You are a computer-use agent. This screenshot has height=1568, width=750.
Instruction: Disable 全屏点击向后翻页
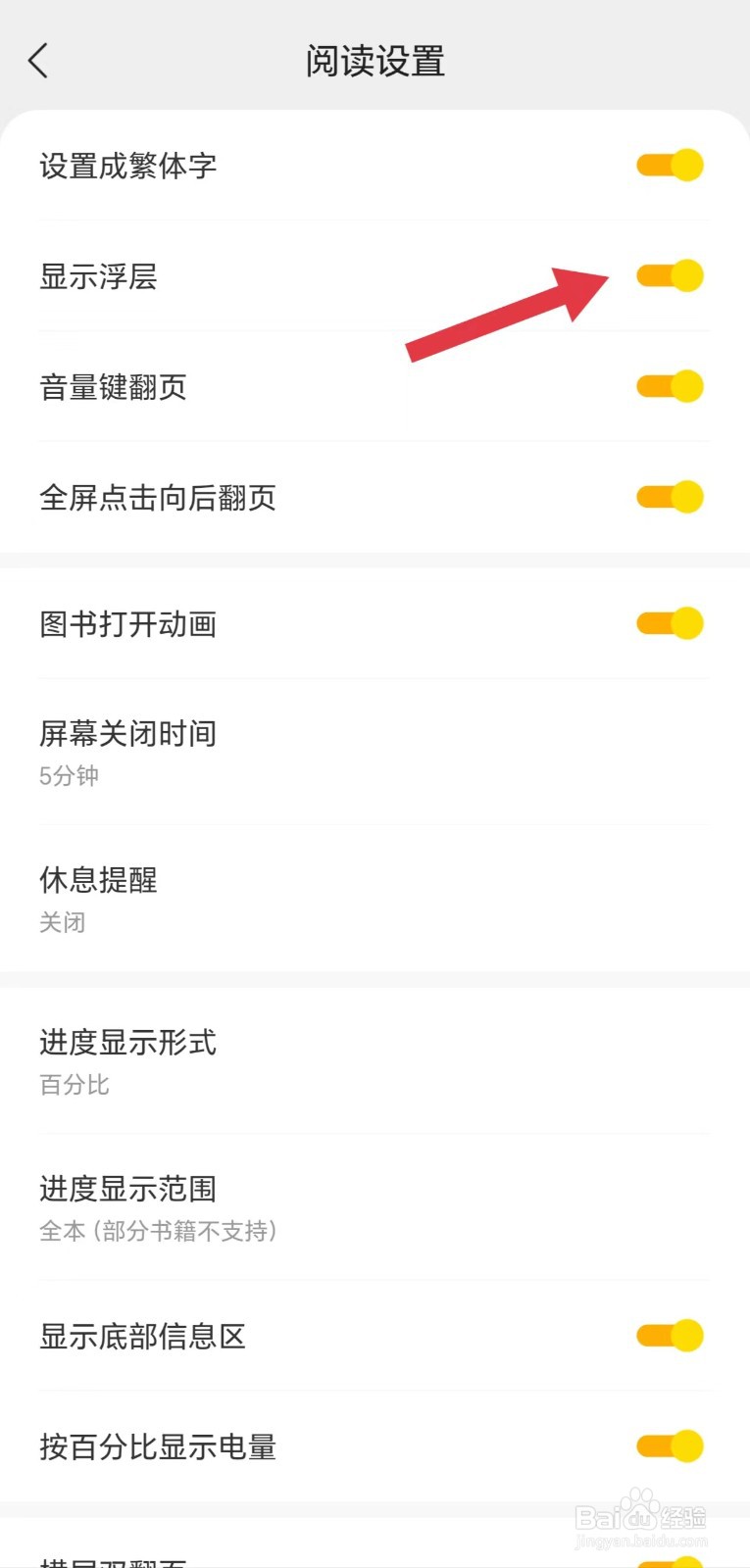coord(670,497)
